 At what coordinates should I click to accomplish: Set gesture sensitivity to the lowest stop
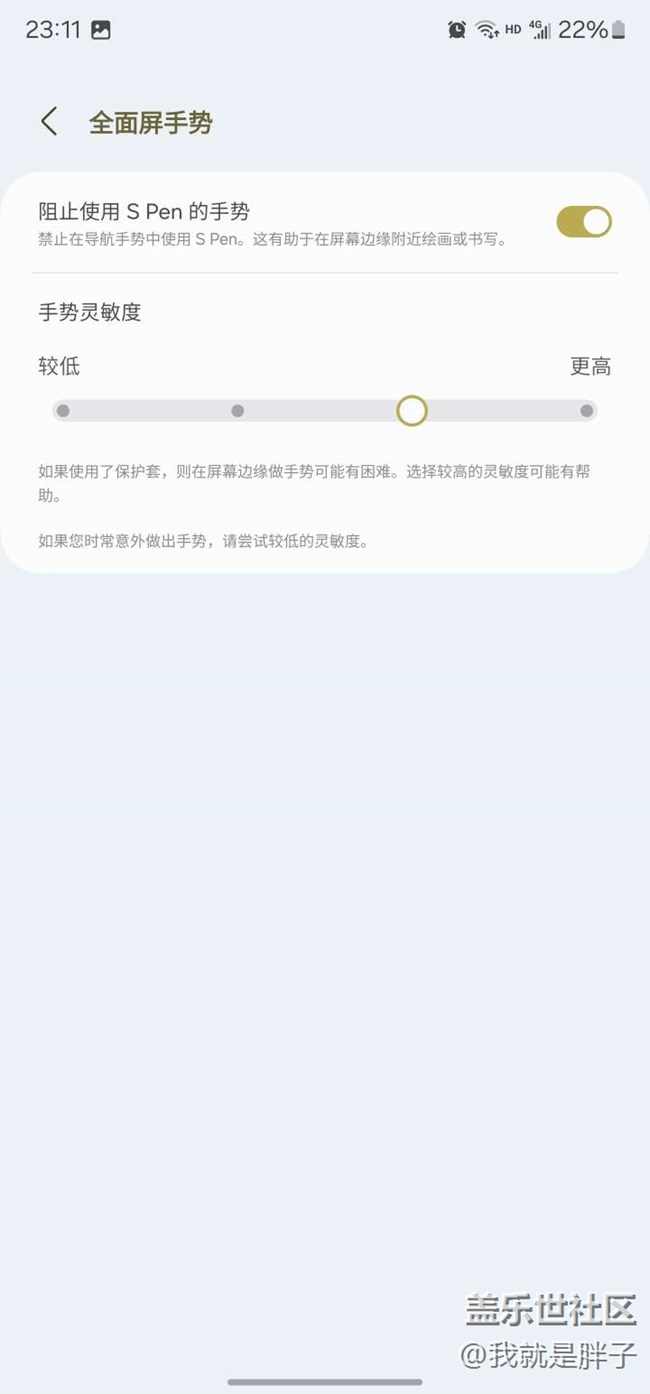pyautogui.click(x=63, y=411)
